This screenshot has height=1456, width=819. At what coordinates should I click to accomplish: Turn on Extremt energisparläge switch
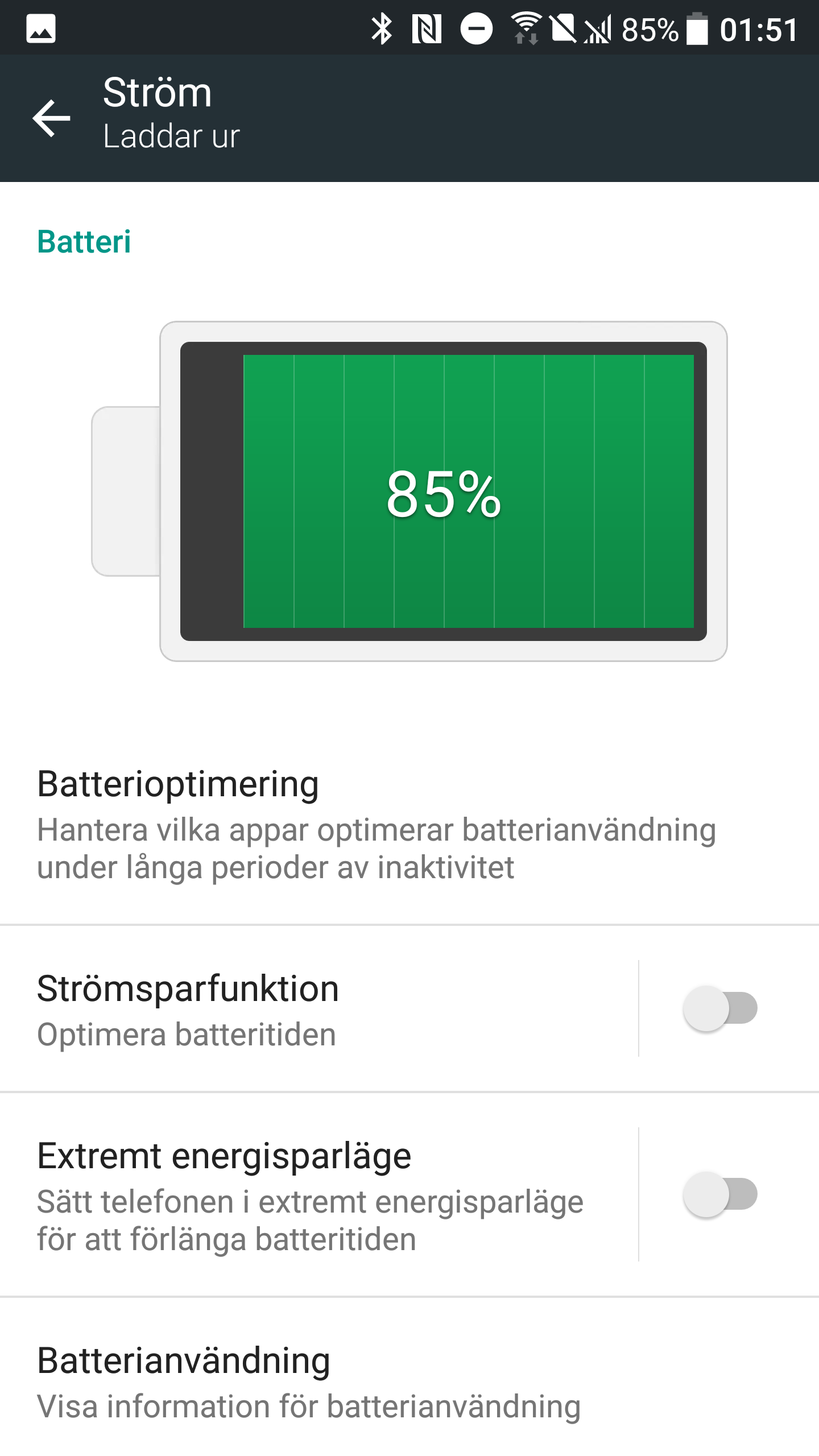[x=720, y=1194]
